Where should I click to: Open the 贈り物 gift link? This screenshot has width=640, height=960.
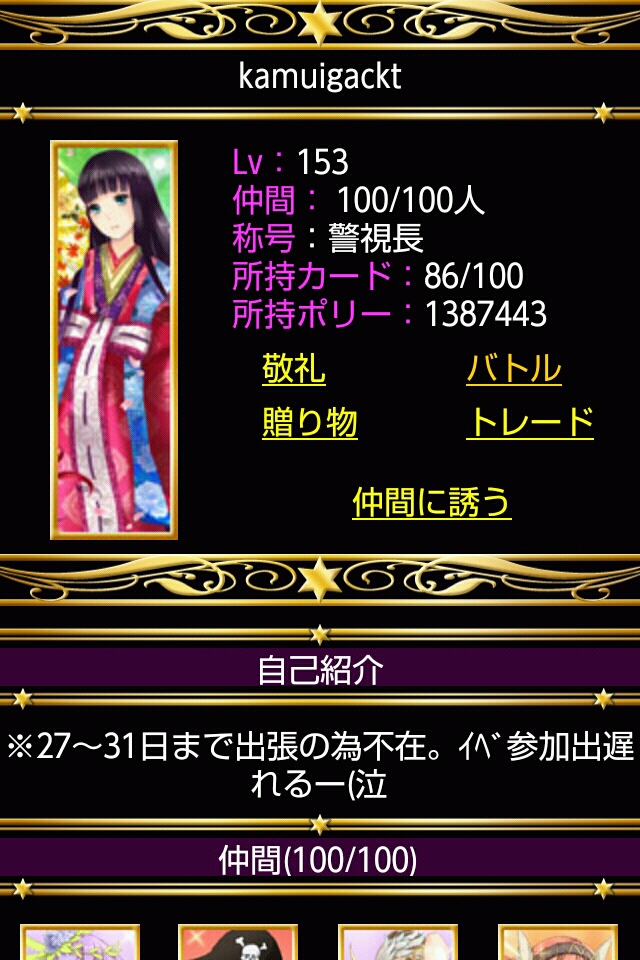(309, 423)
